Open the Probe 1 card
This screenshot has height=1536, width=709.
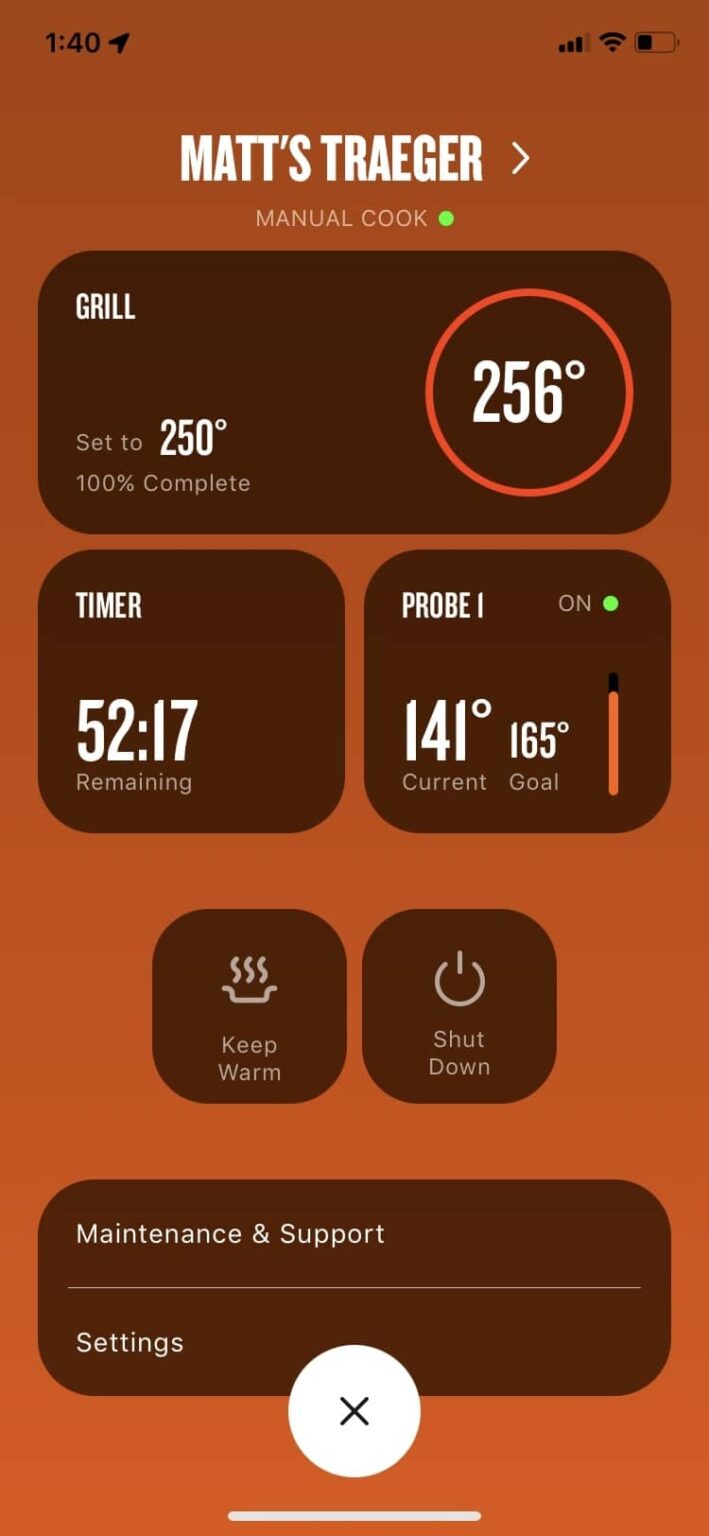516,690
